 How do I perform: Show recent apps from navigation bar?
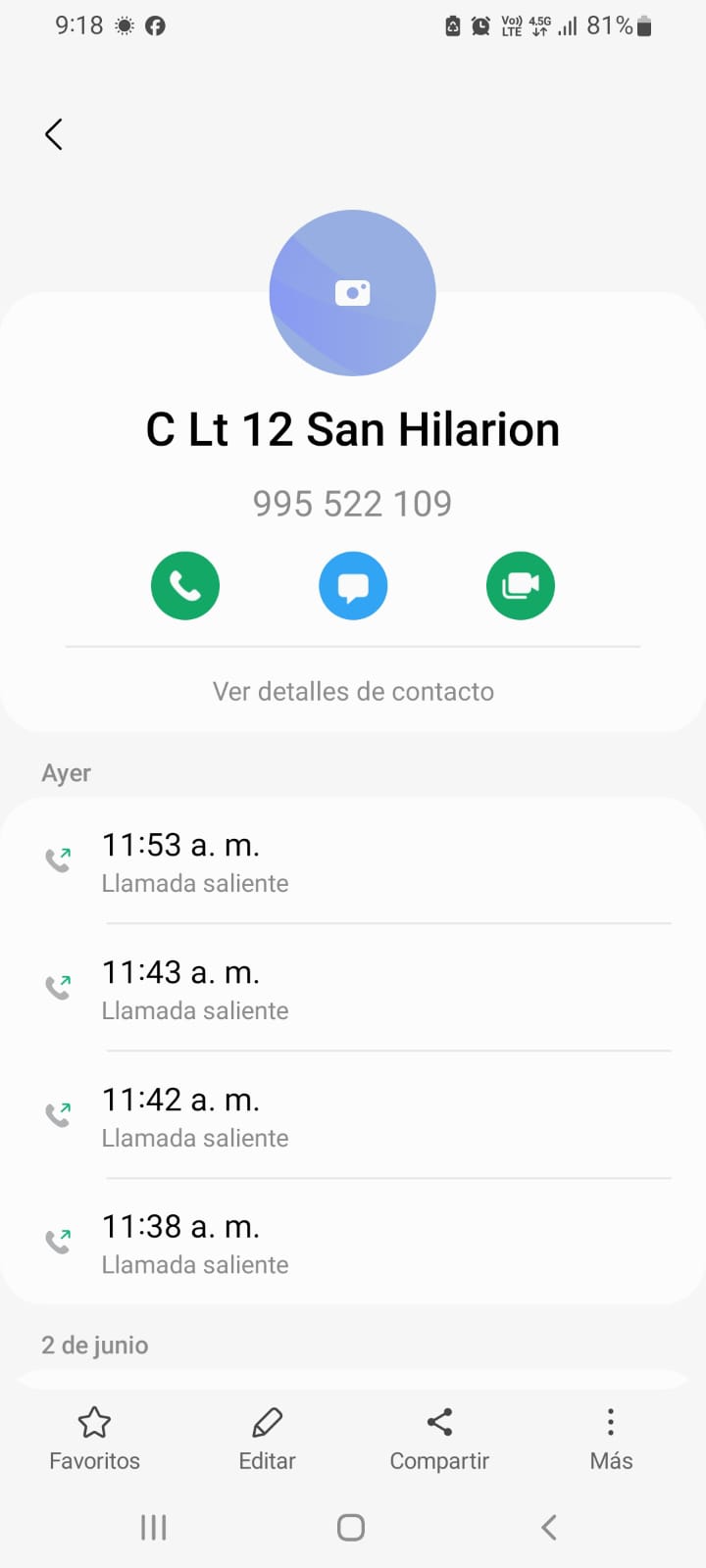point(154,1527)
